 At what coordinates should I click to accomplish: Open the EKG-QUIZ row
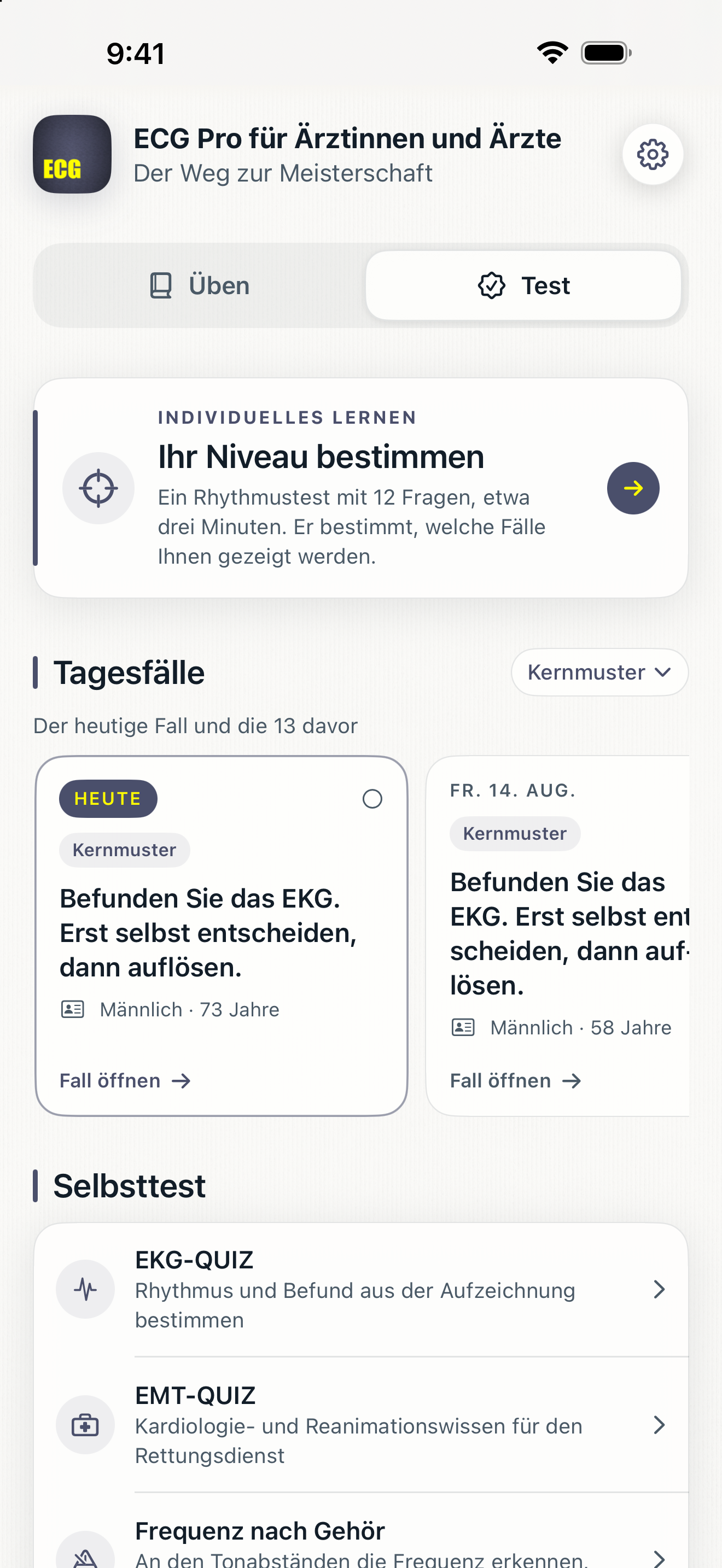pos(361,1289)
